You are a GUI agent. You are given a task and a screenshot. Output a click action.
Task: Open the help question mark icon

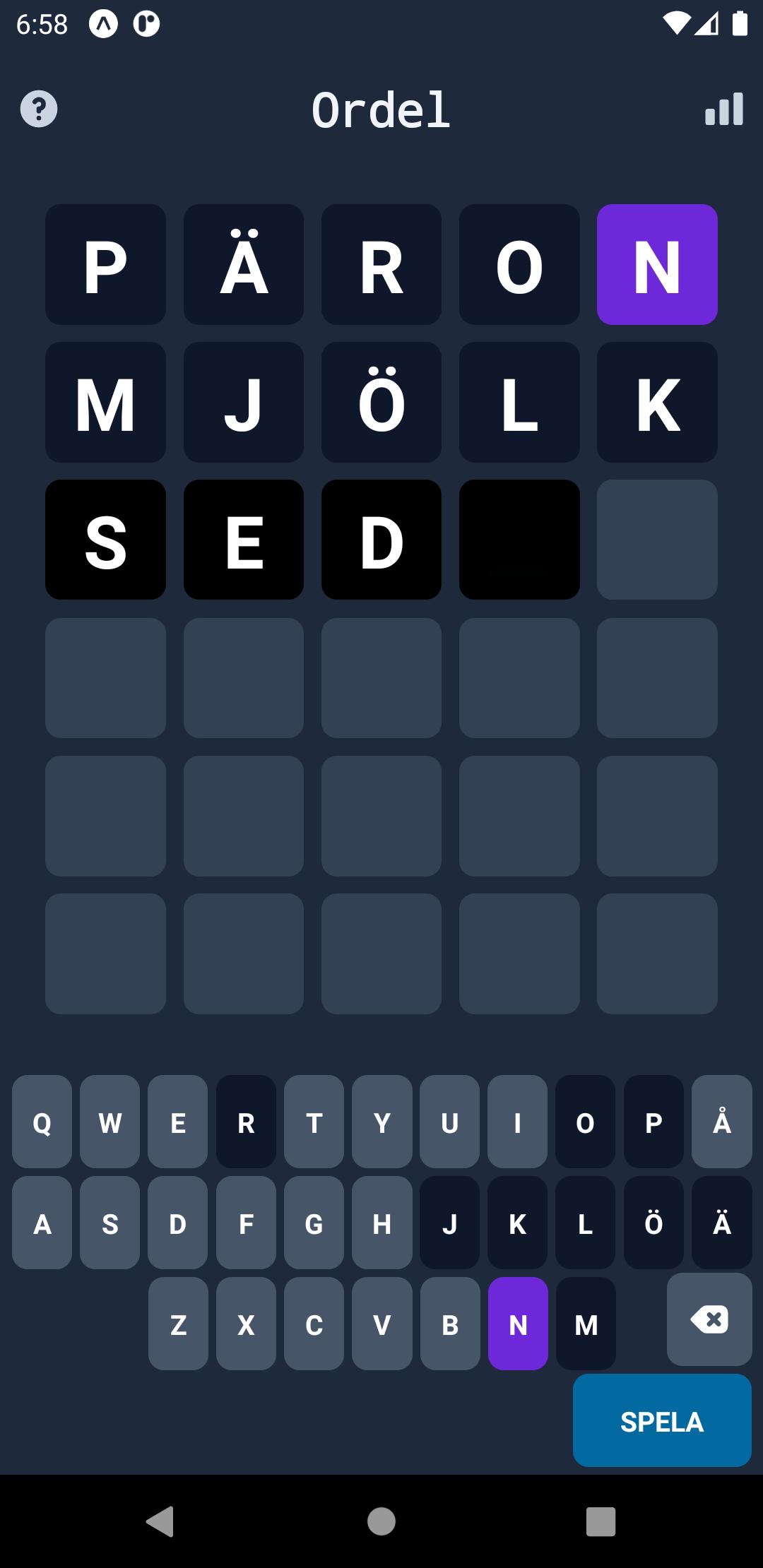click(39, 109)
